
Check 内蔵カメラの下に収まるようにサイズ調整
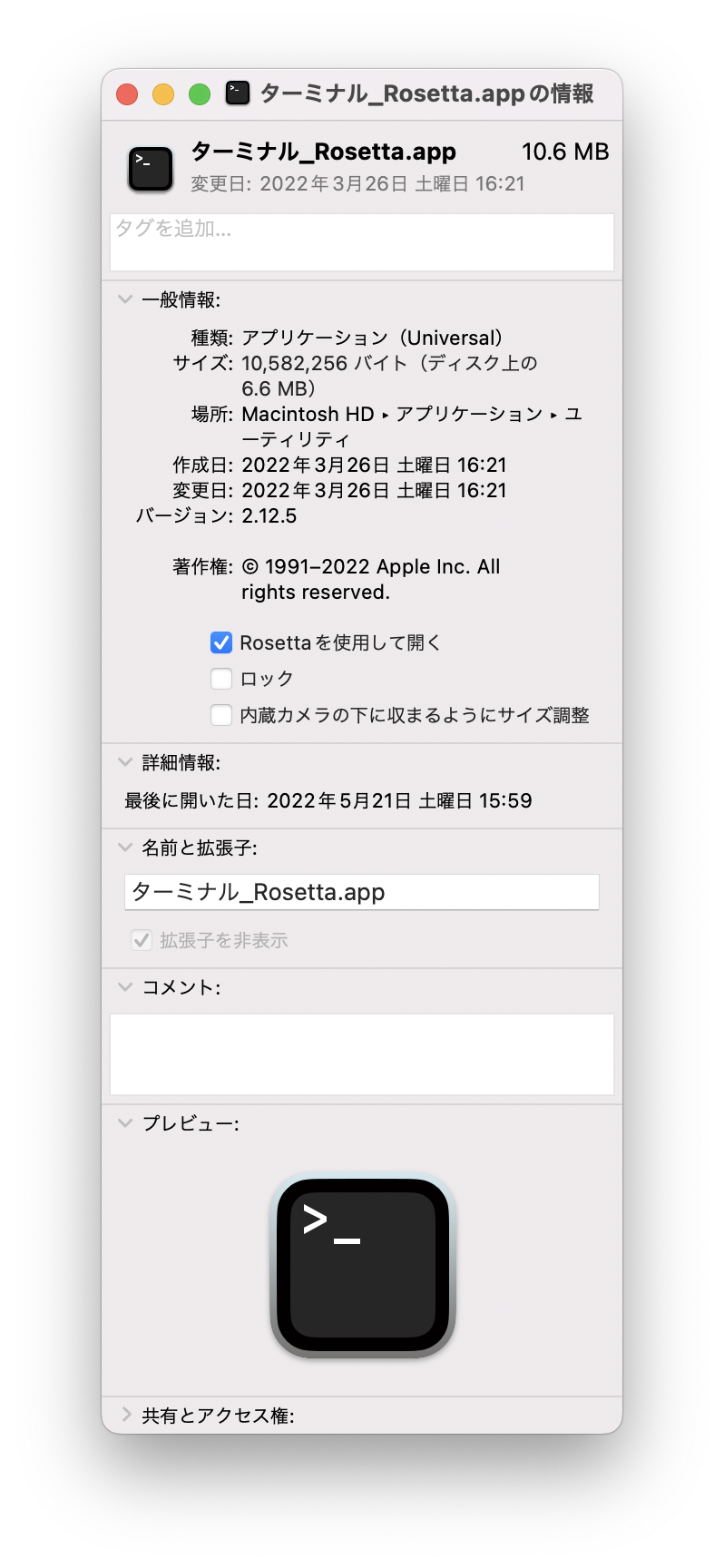point(221,715)
